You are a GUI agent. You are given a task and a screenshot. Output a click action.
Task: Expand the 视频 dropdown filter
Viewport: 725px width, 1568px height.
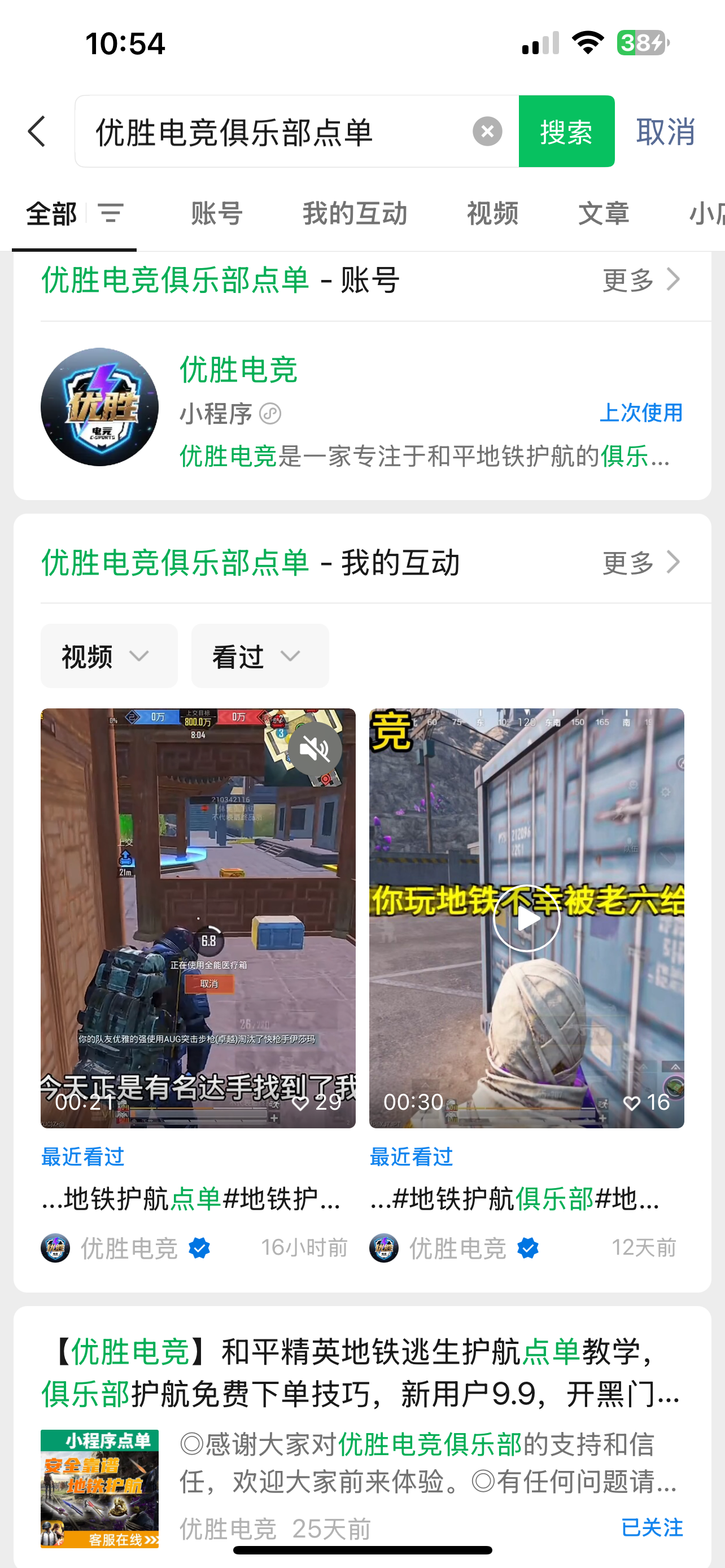click(108, 656)
